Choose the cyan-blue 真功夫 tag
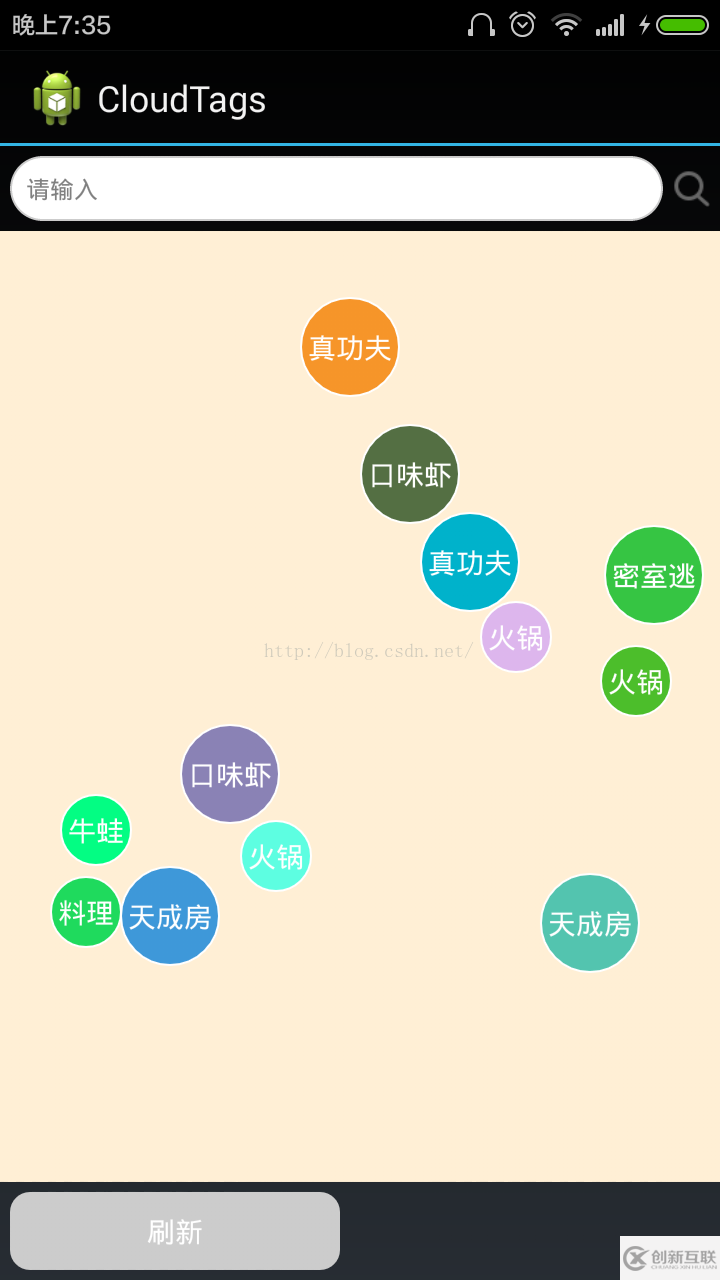Screen dimensions: 720x1280 [x=470, y=562]
